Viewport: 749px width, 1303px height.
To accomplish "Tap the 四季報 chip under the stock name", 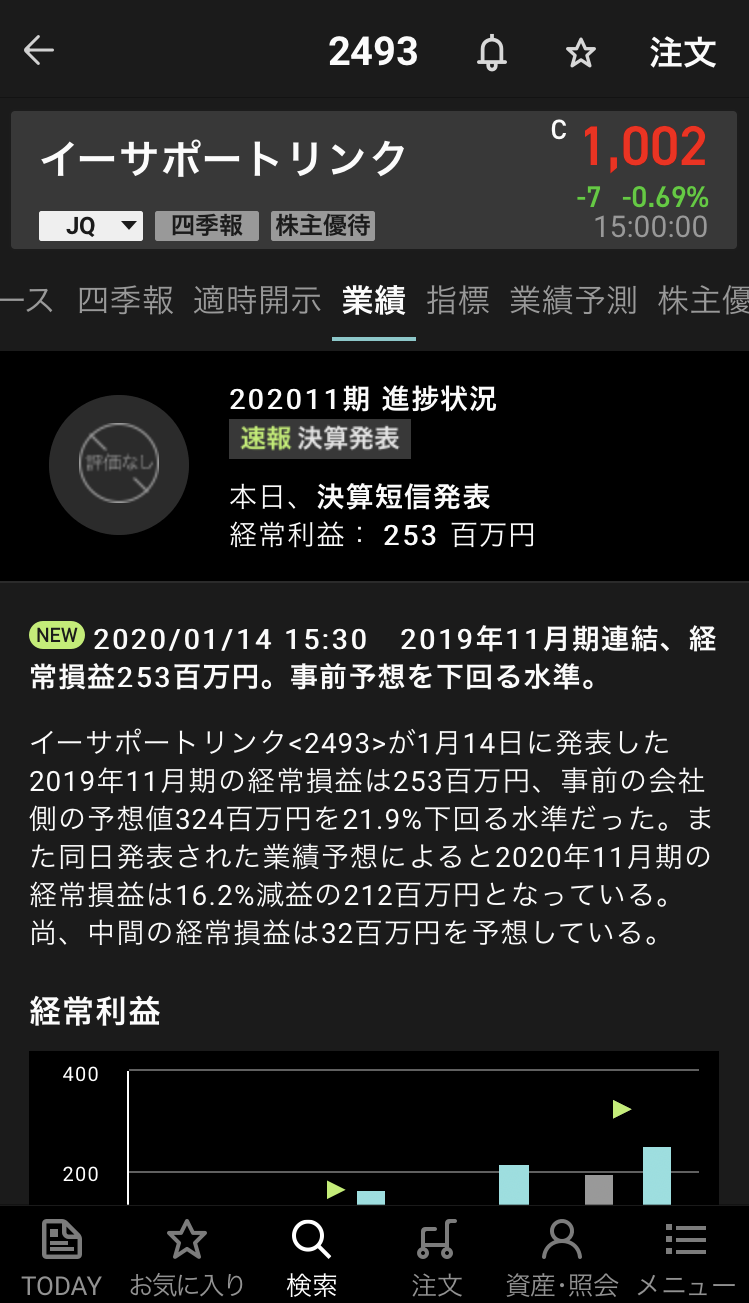I will [x=206, y=226].
